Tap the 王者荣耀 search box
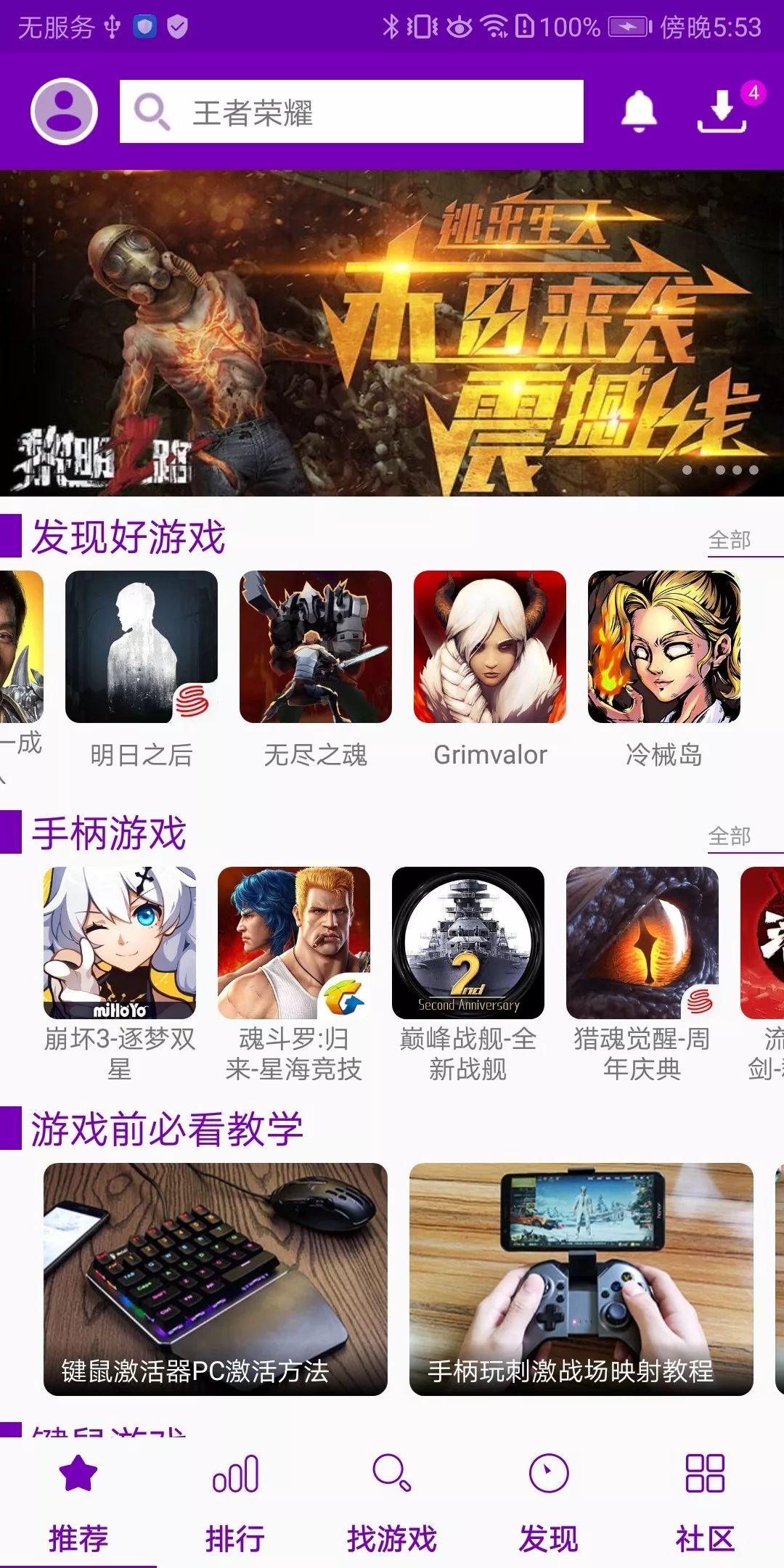The width and height of the screenshot is (784, 1568). [x=351, y=112]
